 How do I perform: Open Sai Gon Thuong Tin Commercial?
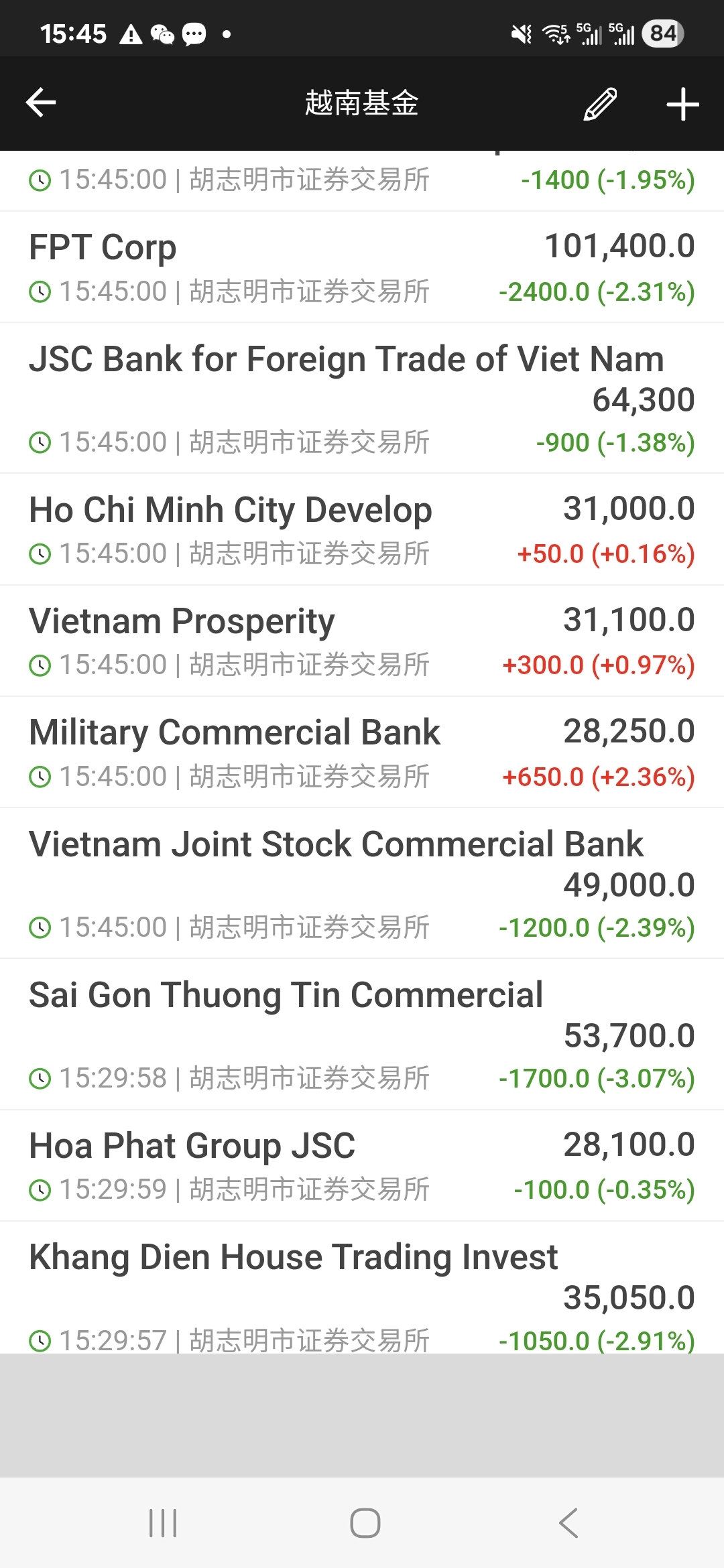click(362, 1035)
